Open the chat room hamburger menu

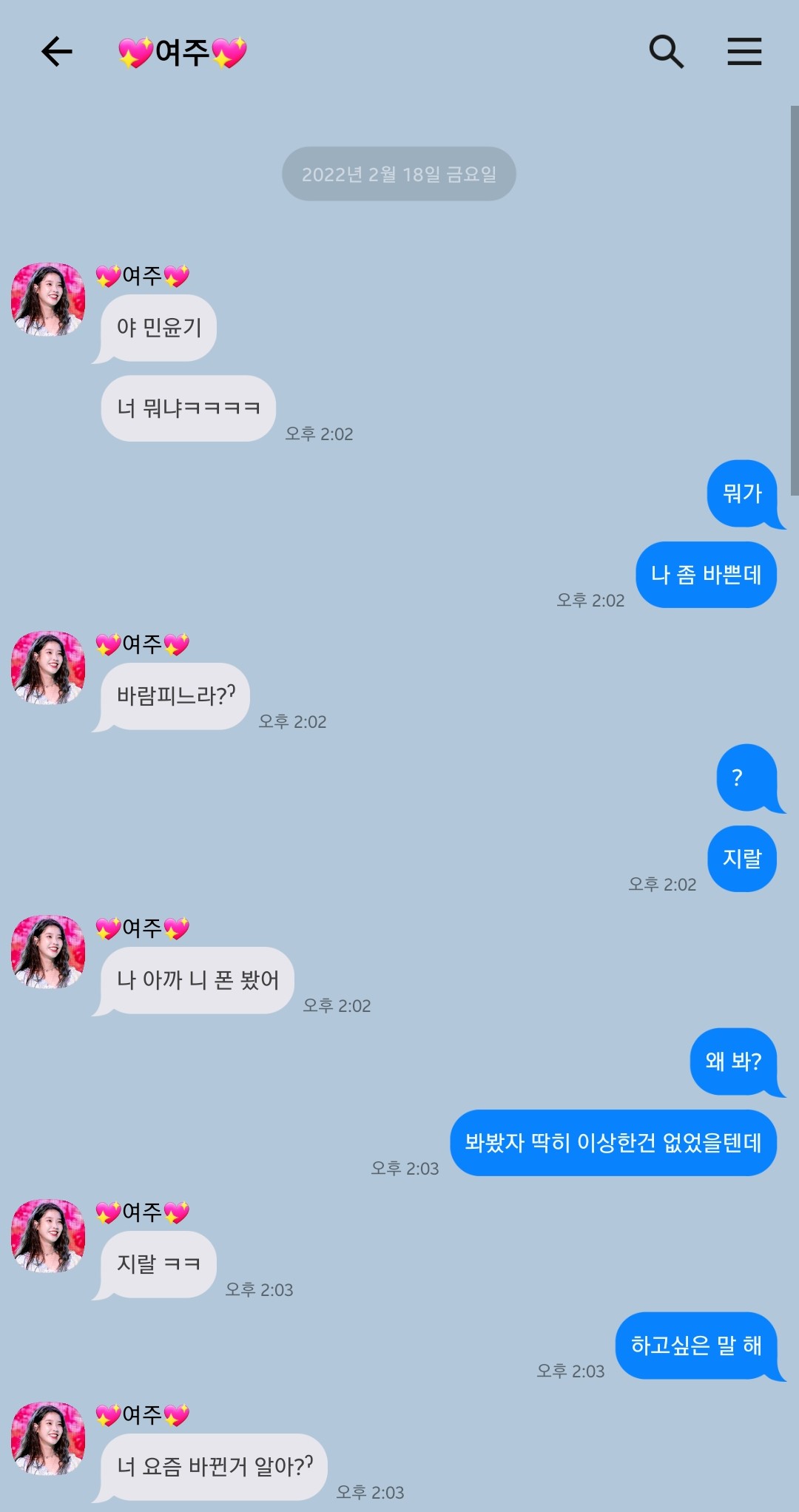tap(744, 52)
